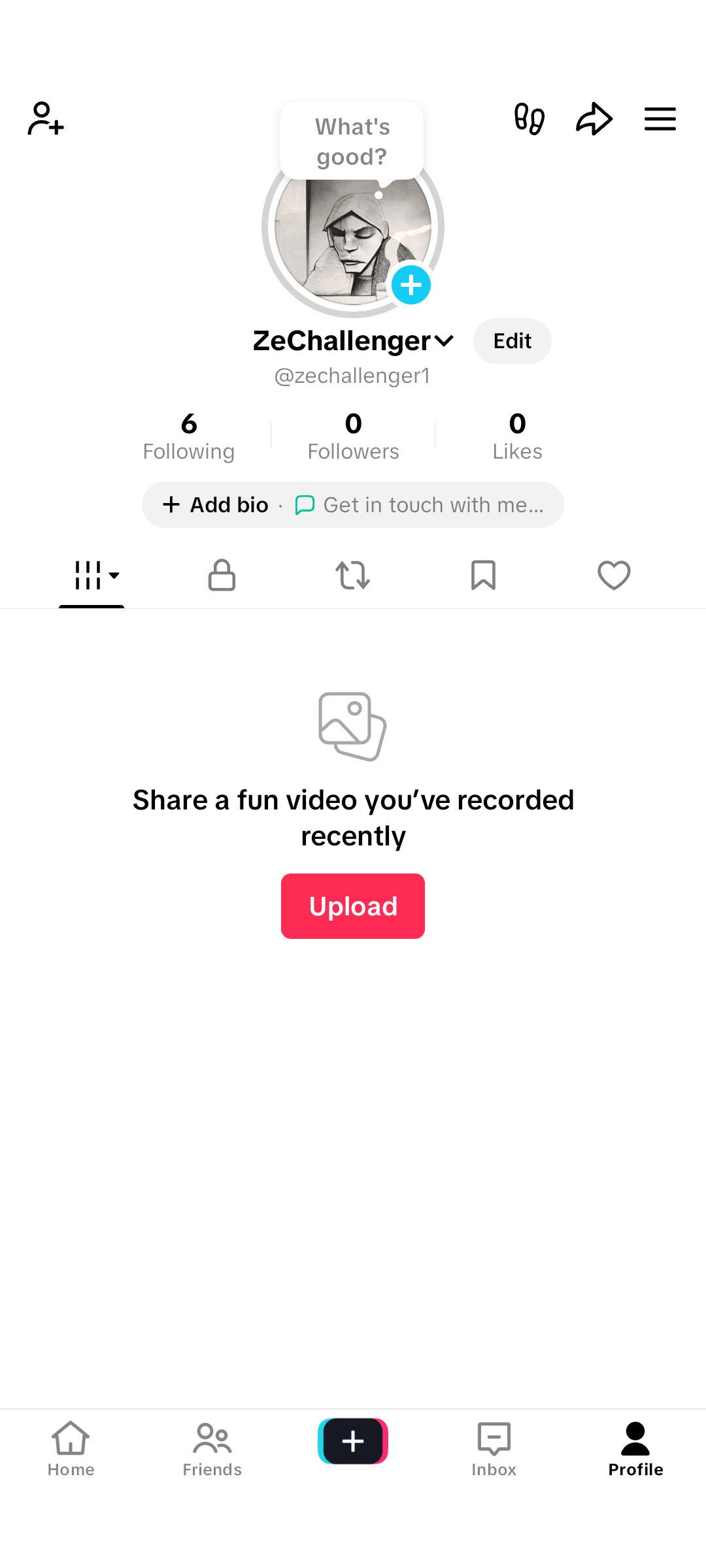
Task: Go to the Friends section in bottom bar
Action: pos(212,1450)
